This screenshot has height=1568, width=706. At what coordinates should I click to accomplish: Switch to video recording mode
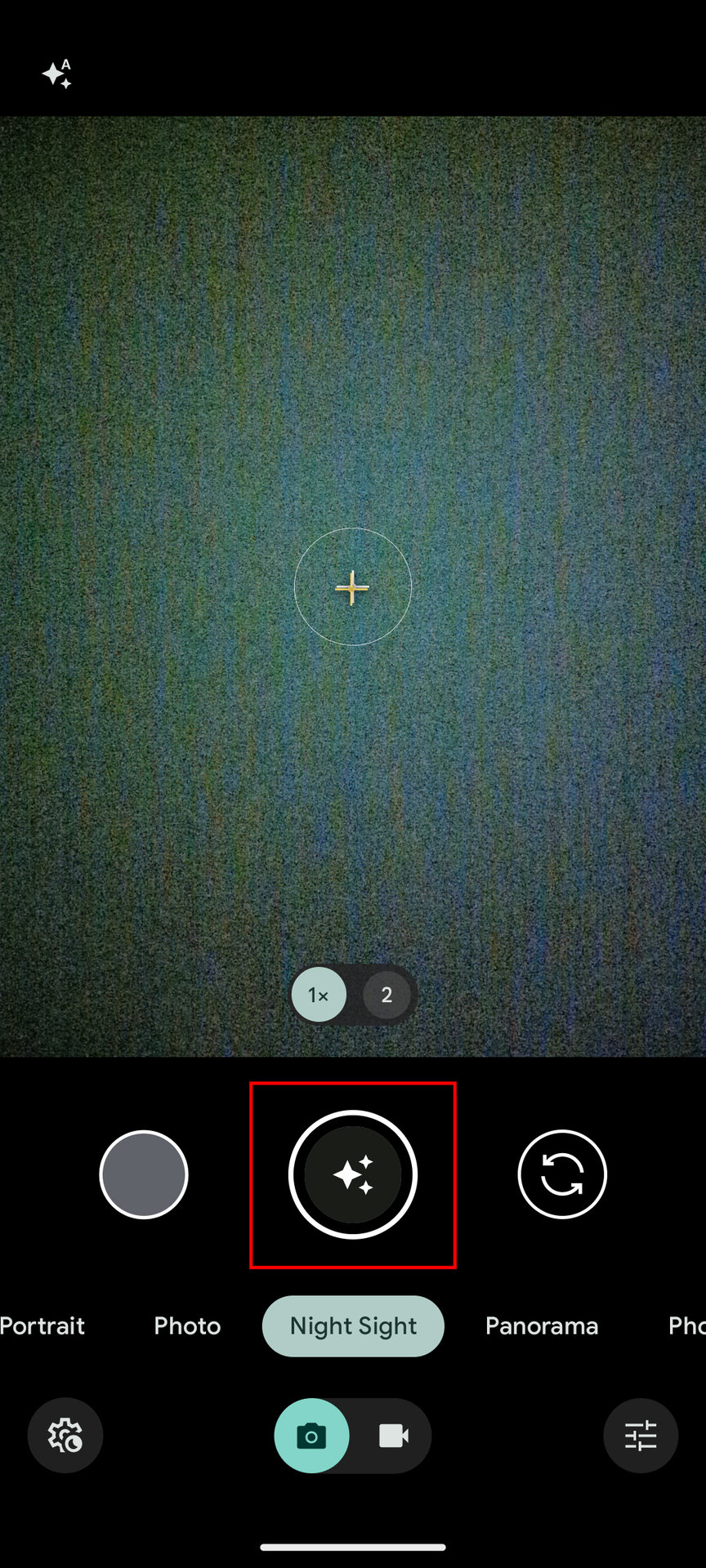pos(394,1436)
